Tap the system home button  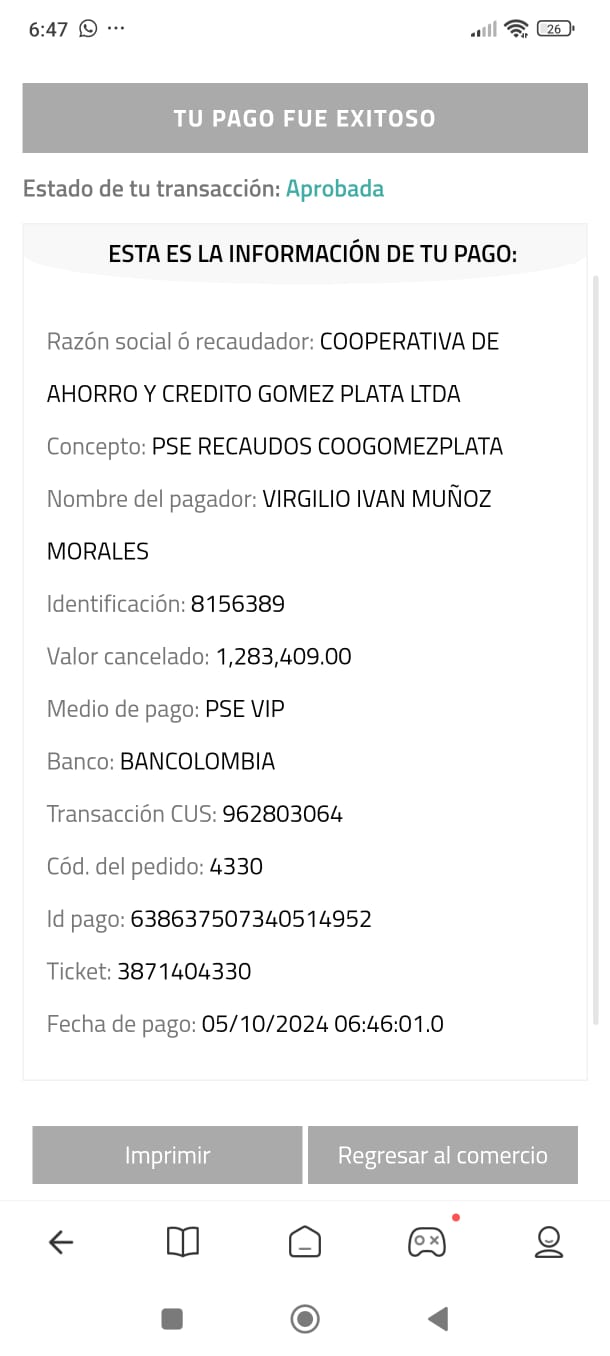[x=305, y=1319]
